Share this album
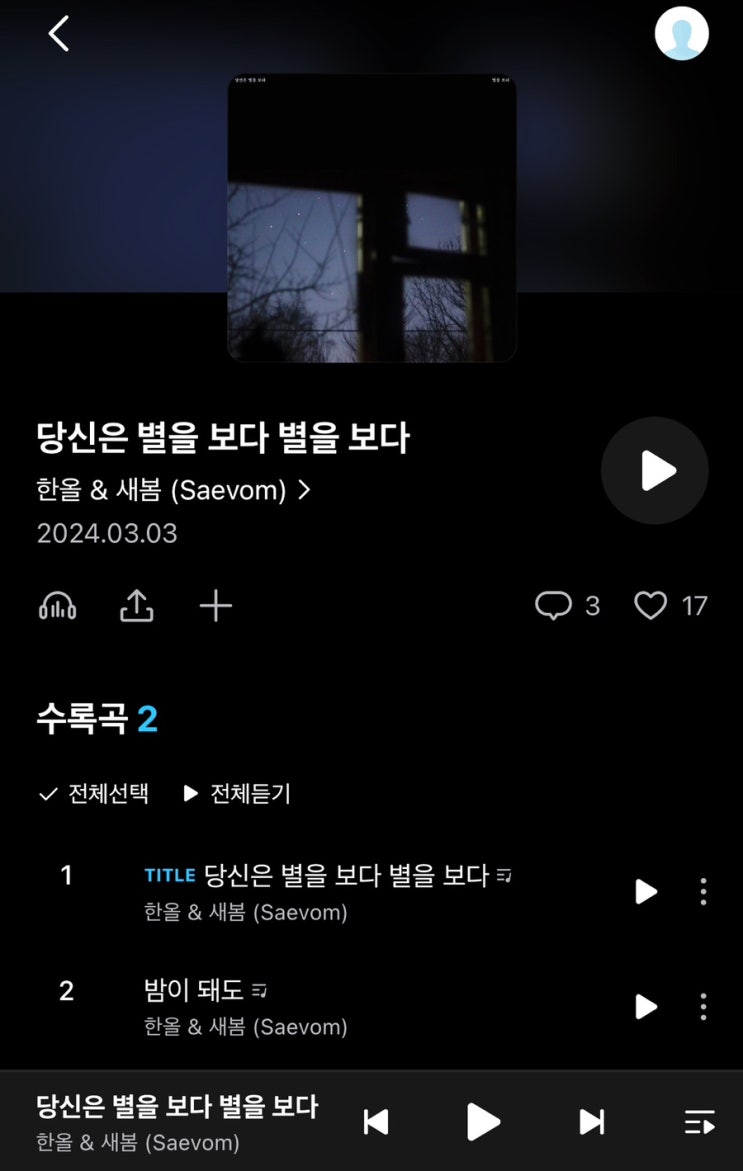The height and width of the screenshot is (1171, 743). point(137,606)
